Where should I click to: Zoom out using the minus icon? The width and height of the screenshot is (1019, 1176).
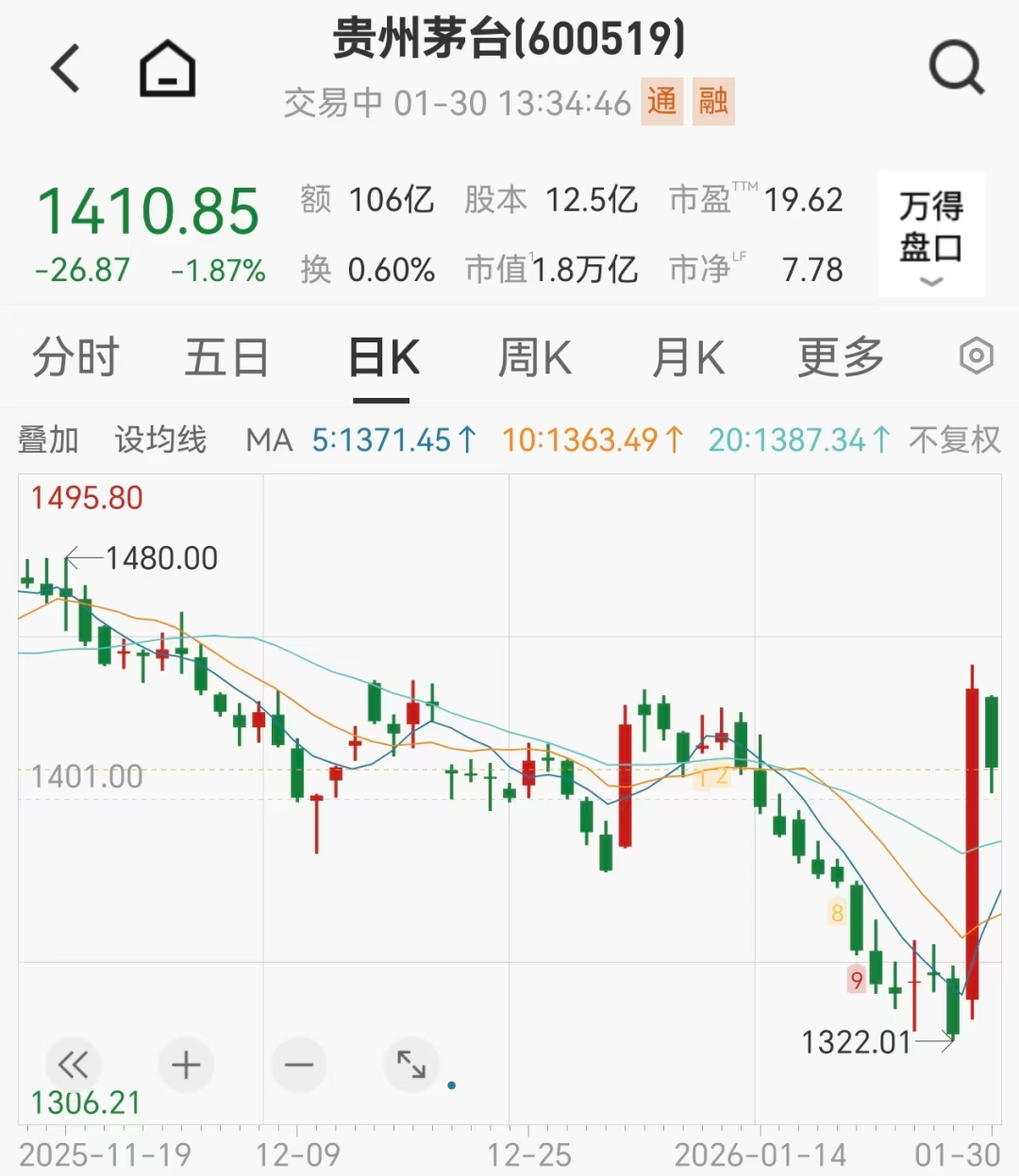pyautogui.click(x=299, y=1065)
